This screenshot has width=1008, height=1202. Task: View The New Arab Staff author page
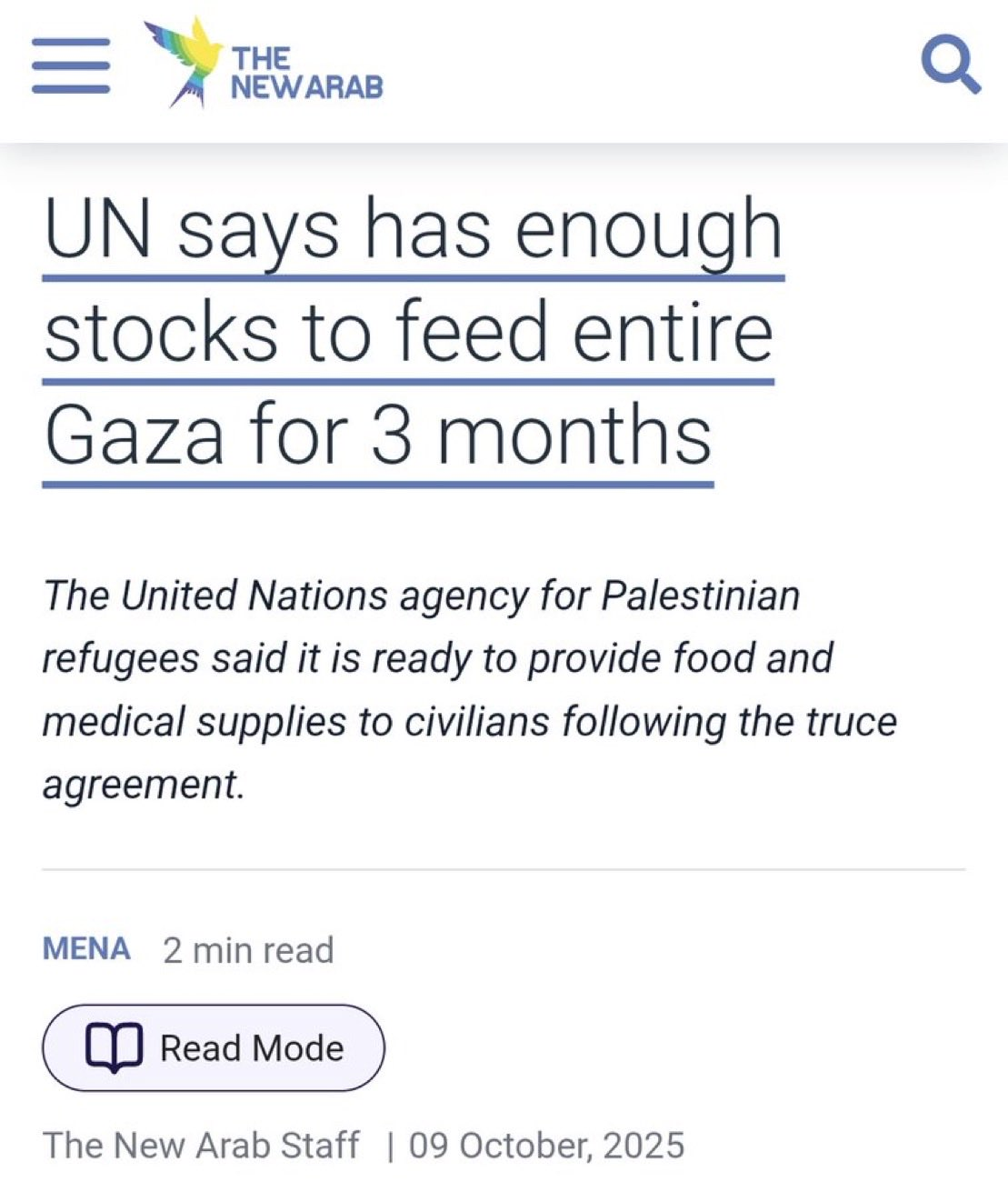pos(201,1146)
